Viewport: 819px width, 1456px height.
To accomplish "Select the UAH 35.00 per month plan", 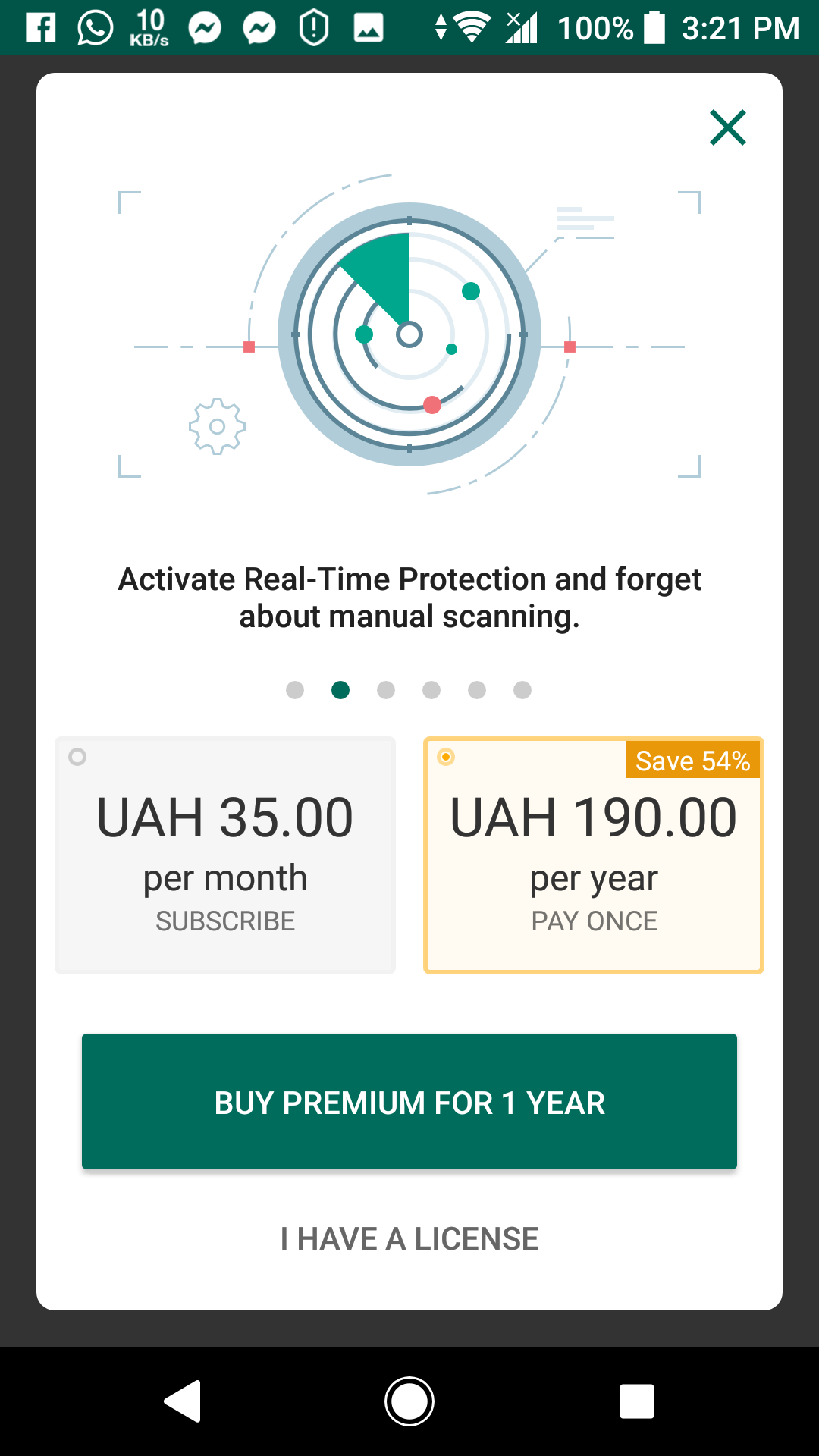I will 225,855.
